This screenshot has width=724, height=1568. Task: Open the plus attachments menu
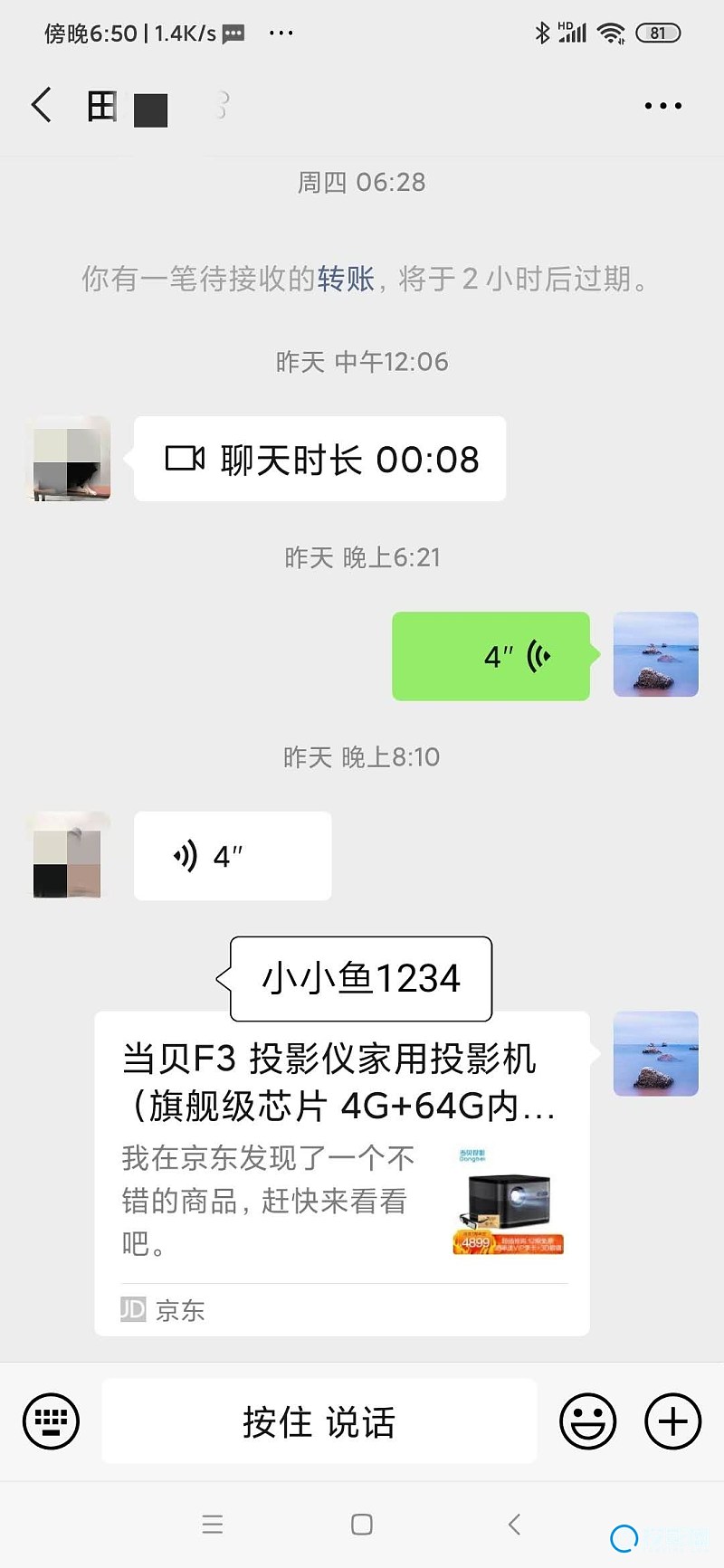point(672,1421)
